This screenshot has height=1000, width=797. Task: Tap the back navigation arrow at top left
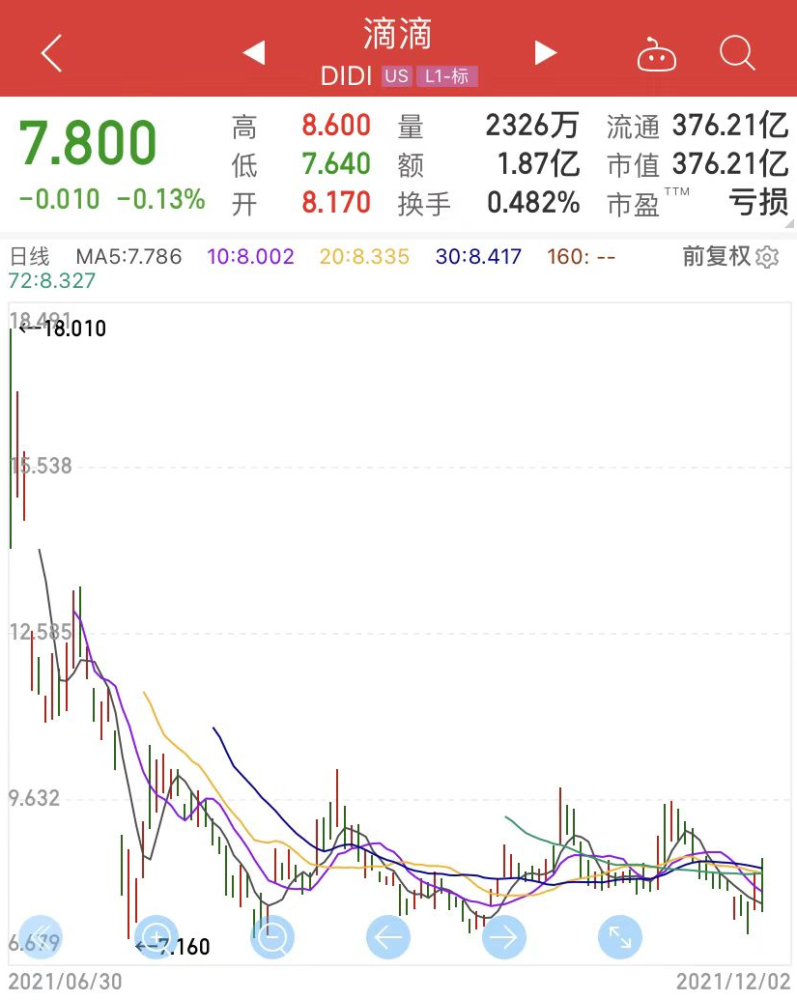pyautogui.click(x=49, y=55)
